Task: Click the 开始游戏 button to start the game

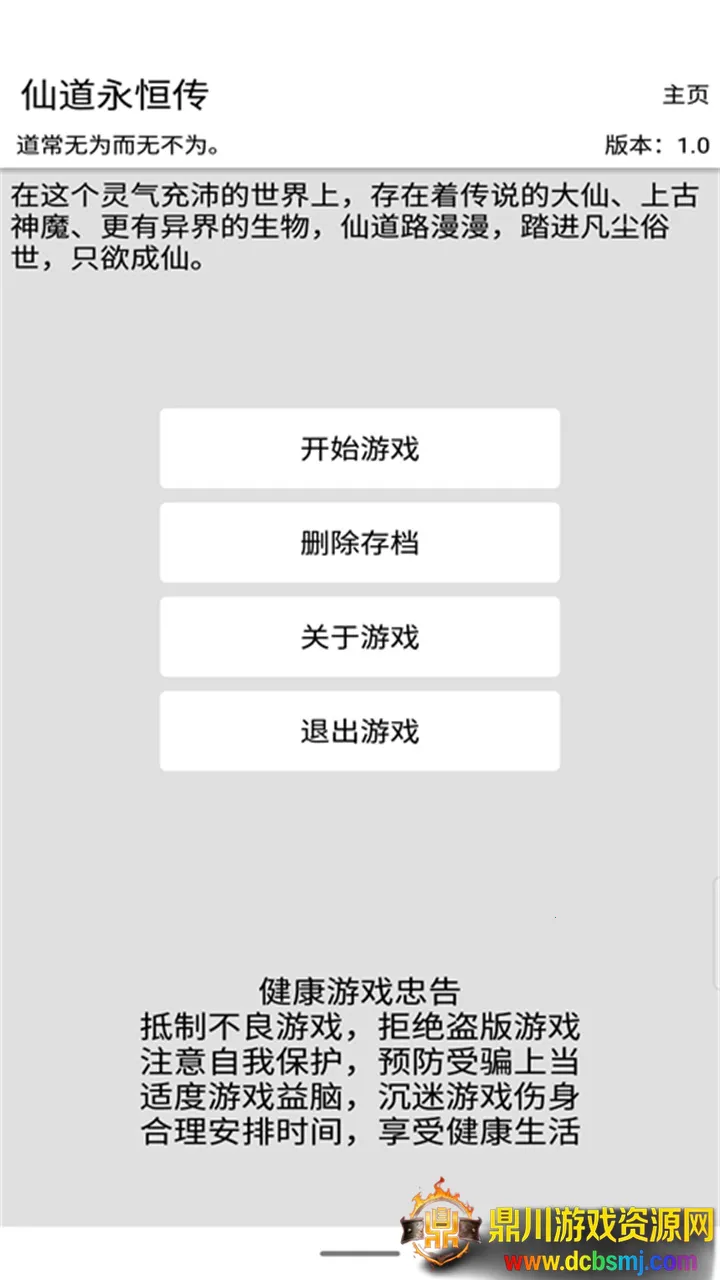Action: [359, 448]
